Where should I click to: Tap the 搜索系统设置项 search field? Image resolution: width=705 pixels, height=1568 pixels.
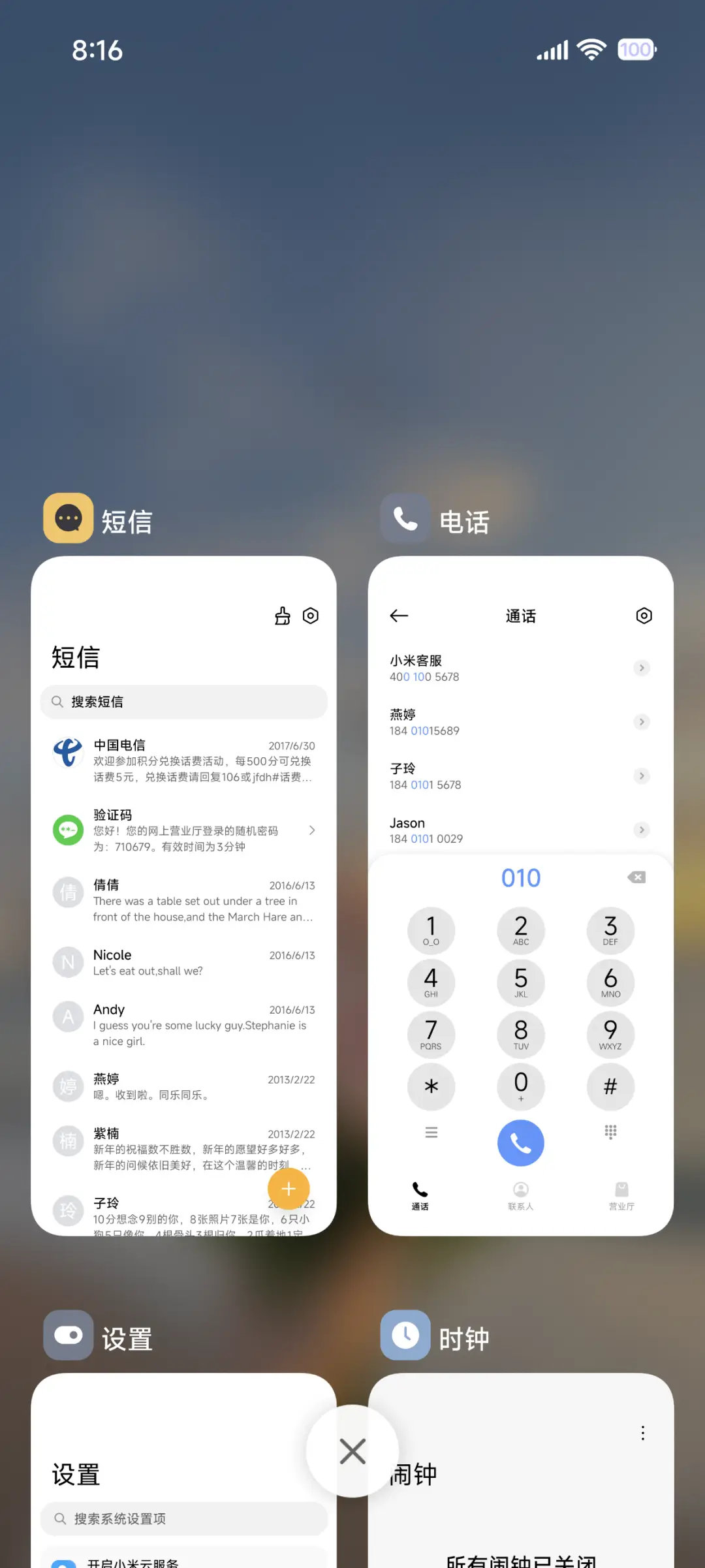coord(183,1518)
